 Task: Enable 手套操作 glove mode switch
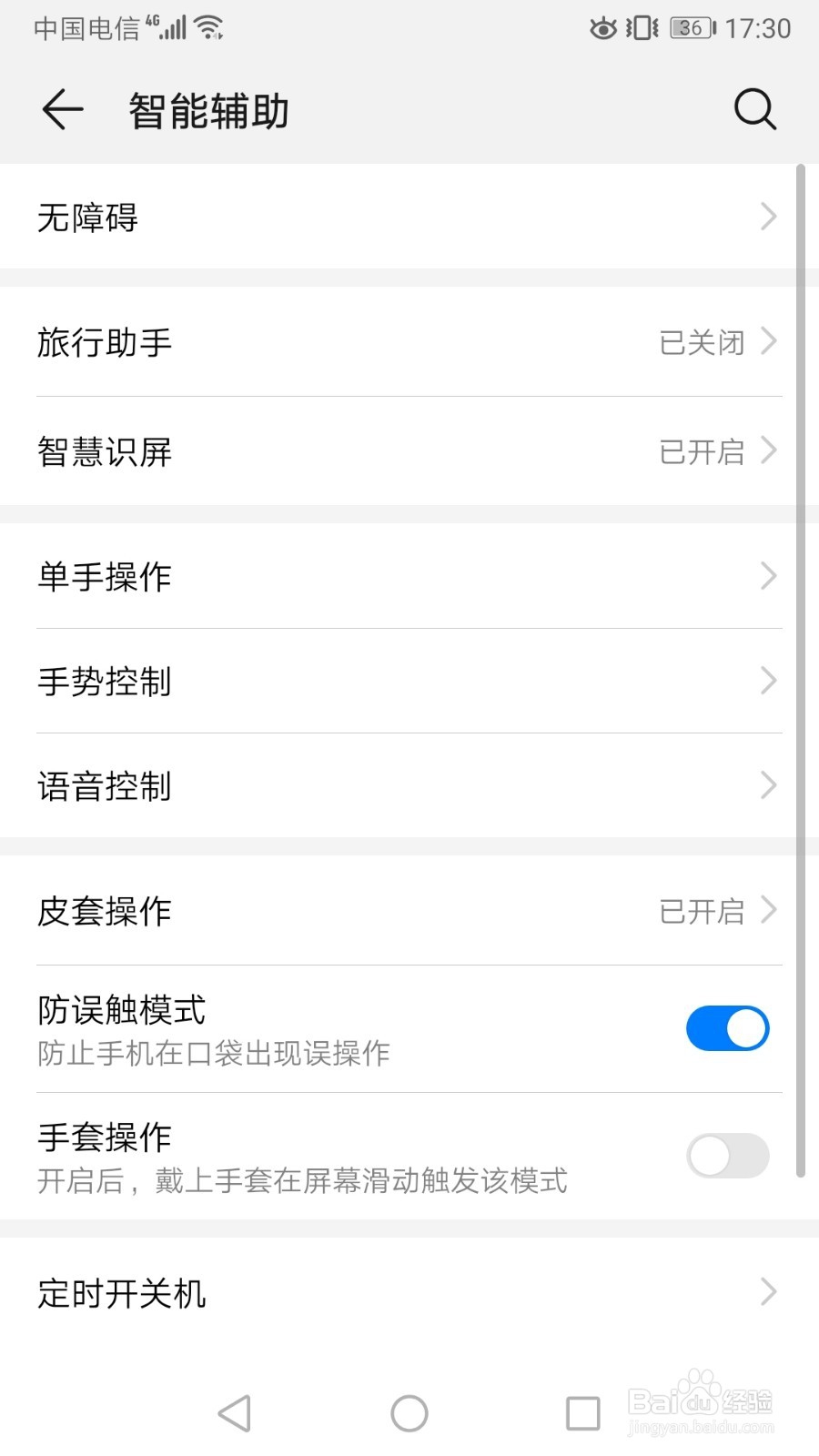click(x=727, y=1156)
